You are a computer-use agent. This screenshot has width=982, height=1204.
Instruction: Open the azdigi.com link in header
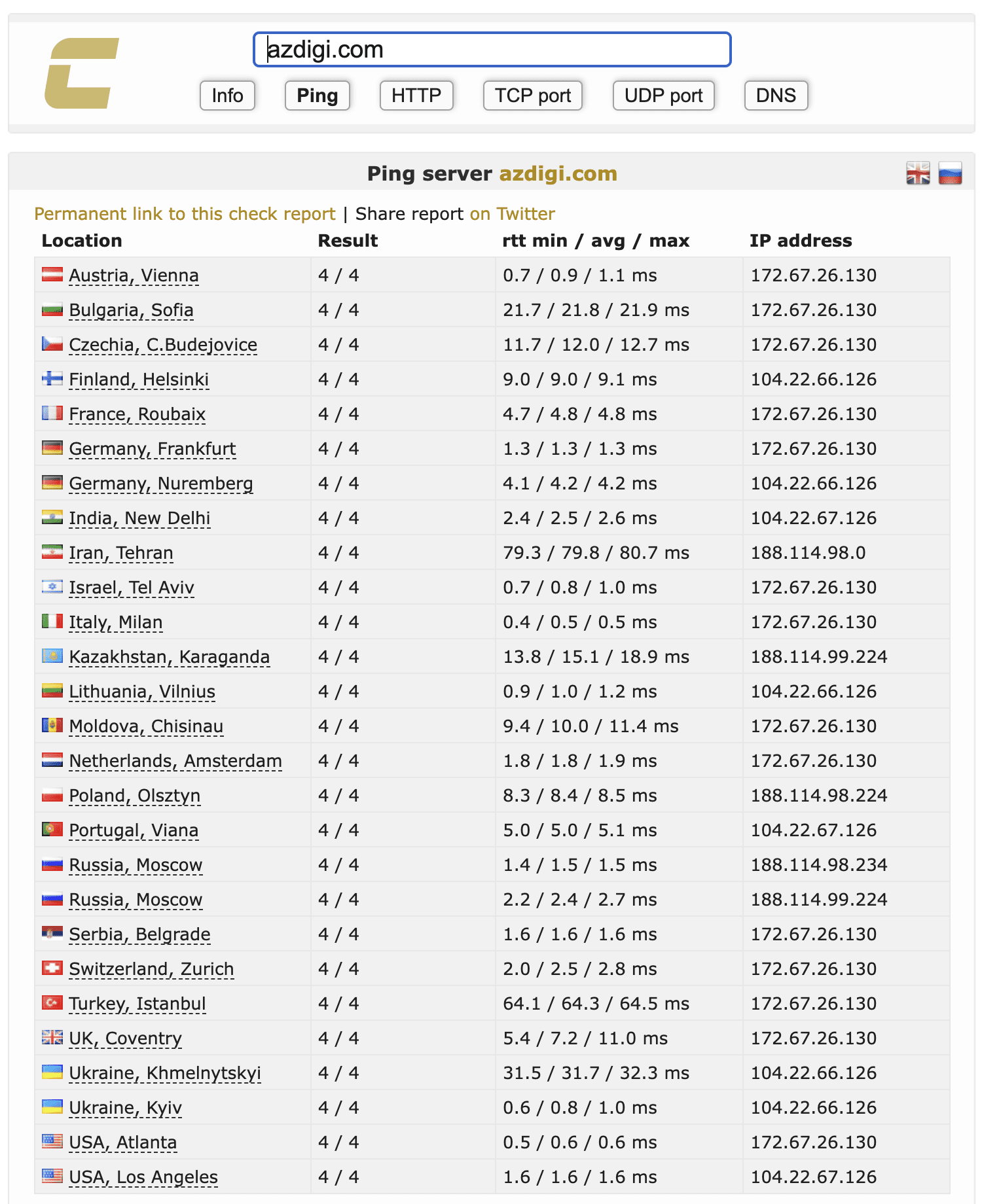[558, 173]
